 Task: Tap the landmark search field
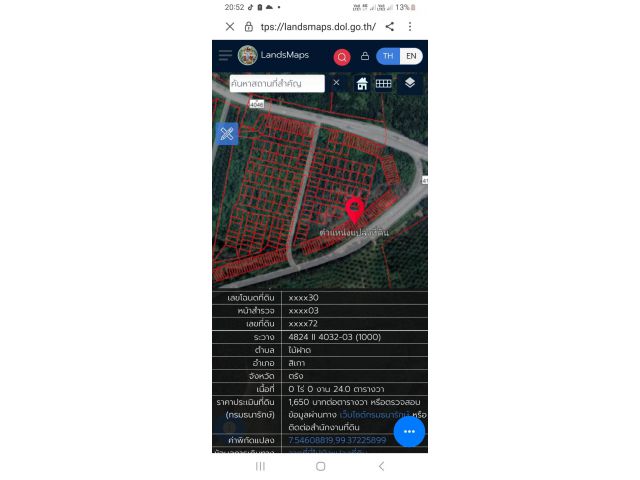point(276,83)
